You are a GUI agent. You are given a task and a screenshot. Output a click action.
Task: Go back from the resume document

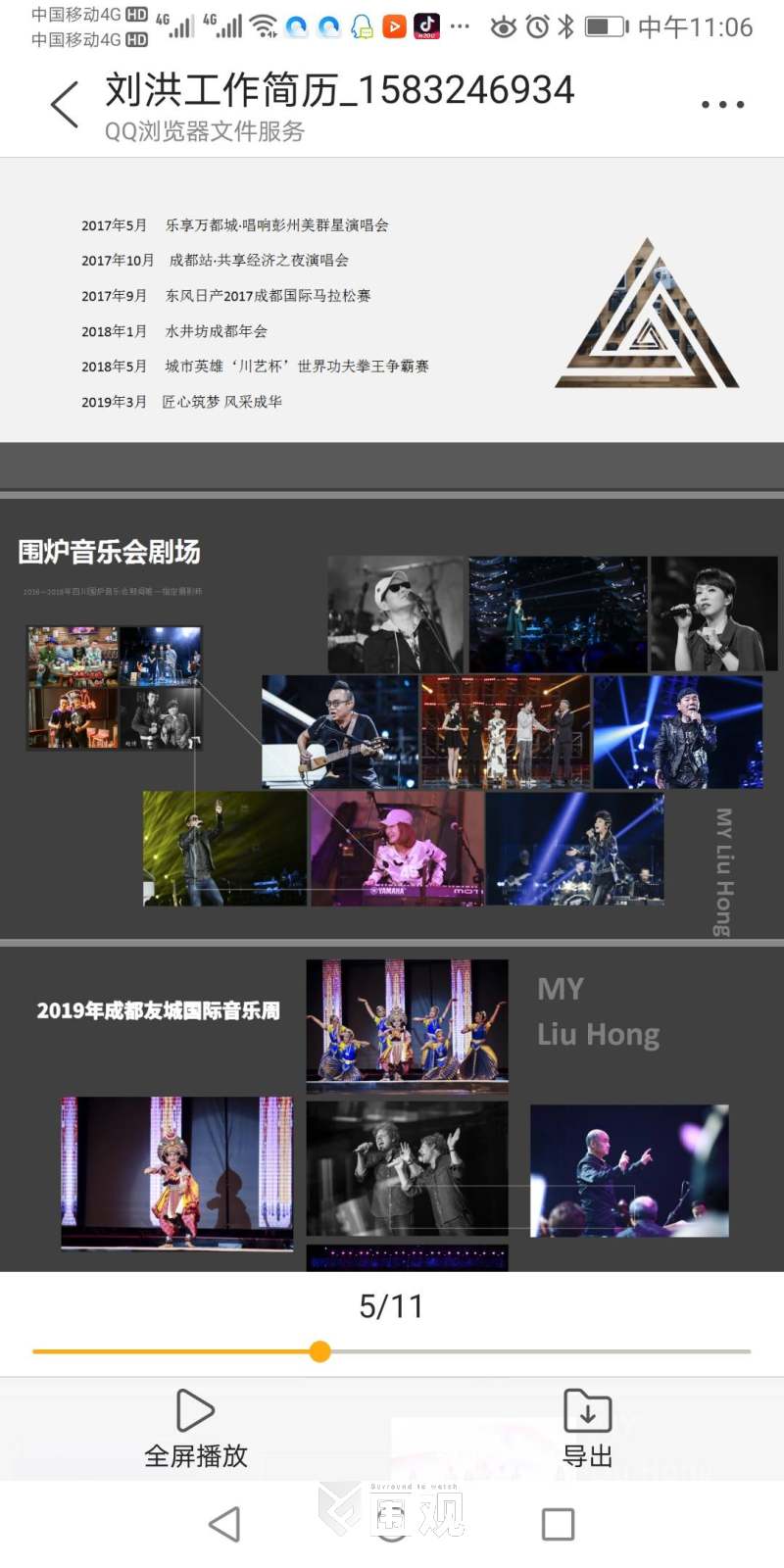(x=65, y=104)
